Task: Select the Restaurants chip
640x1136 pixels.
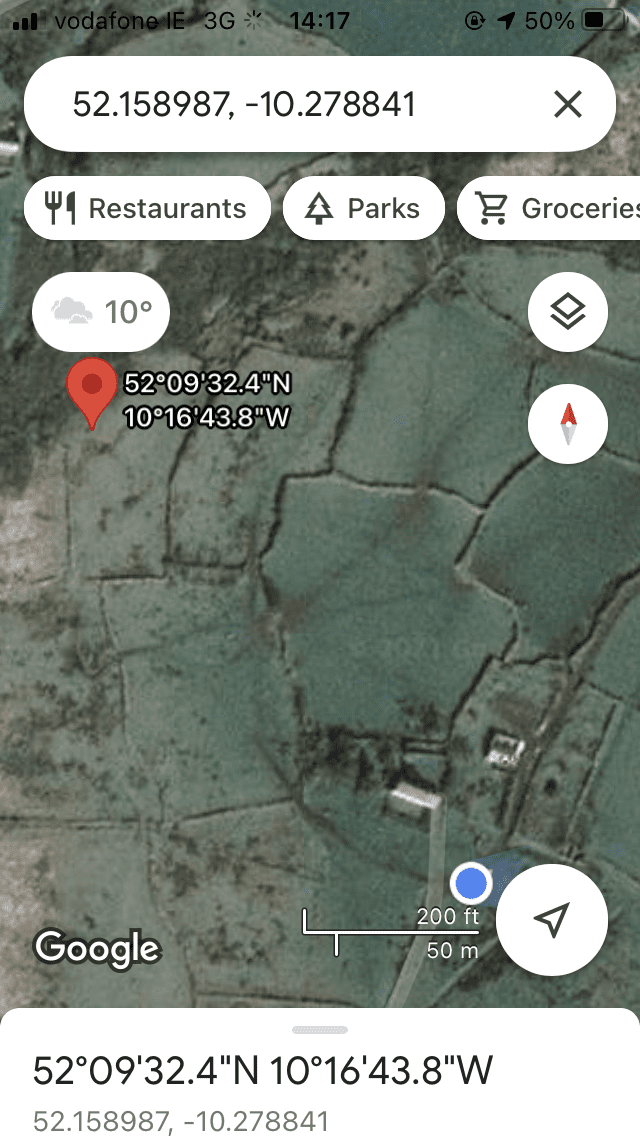Action: tap(147, 209)
